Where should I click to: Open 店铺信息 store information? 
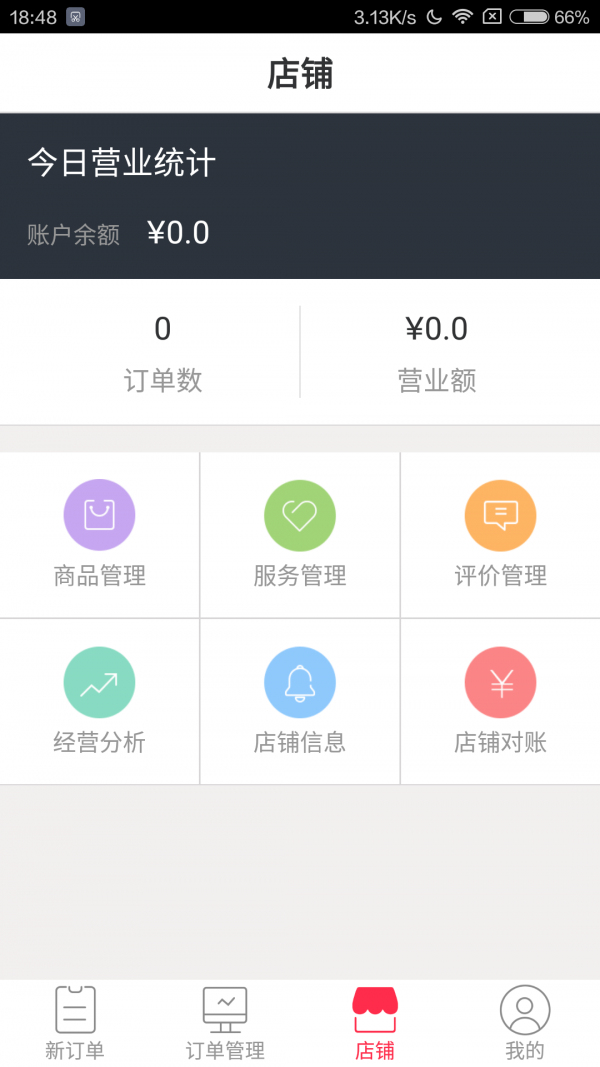pyautogui.click(x=300, y=700)
